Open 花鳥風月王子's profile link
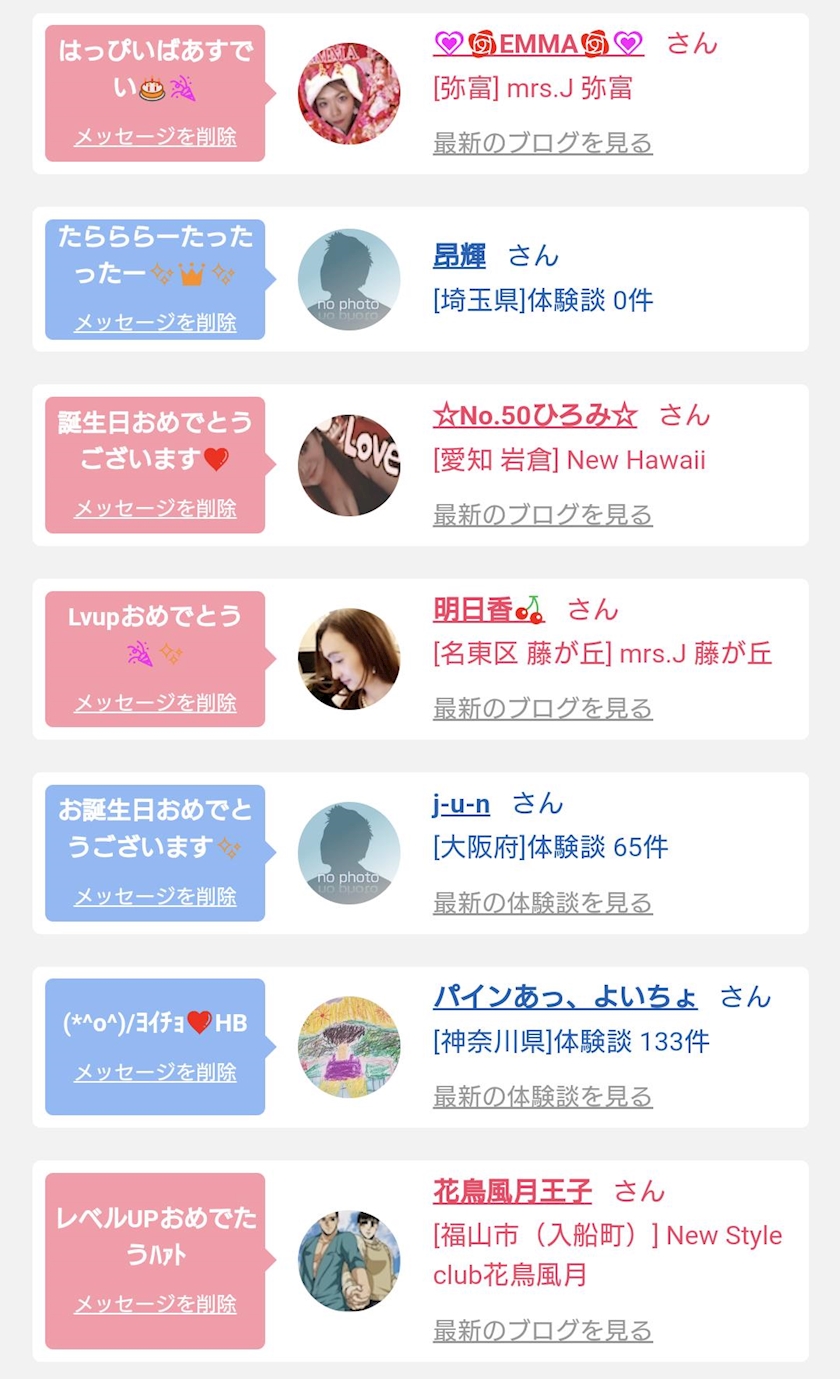The image size is (840, 1379). click(512, 1191)
